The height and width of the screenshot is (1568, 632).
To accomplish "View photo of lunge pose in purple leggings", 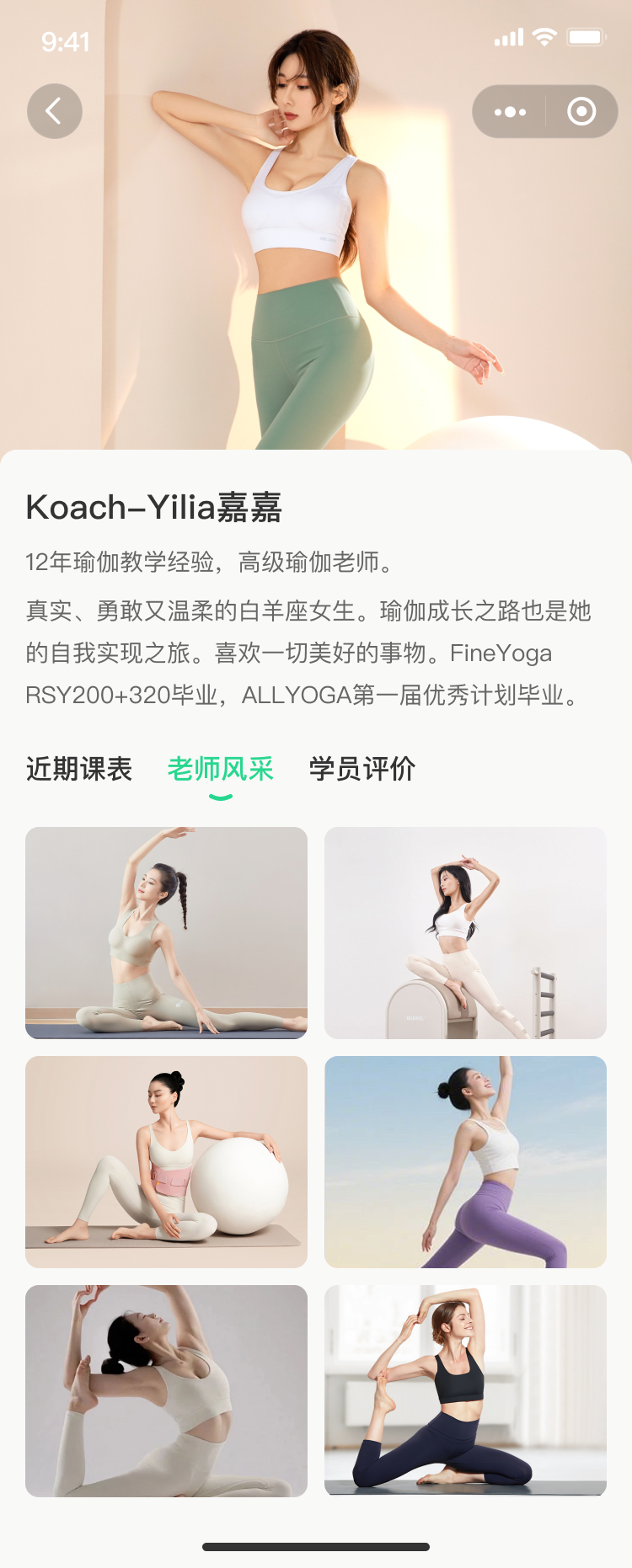I will coord(465,1161).
